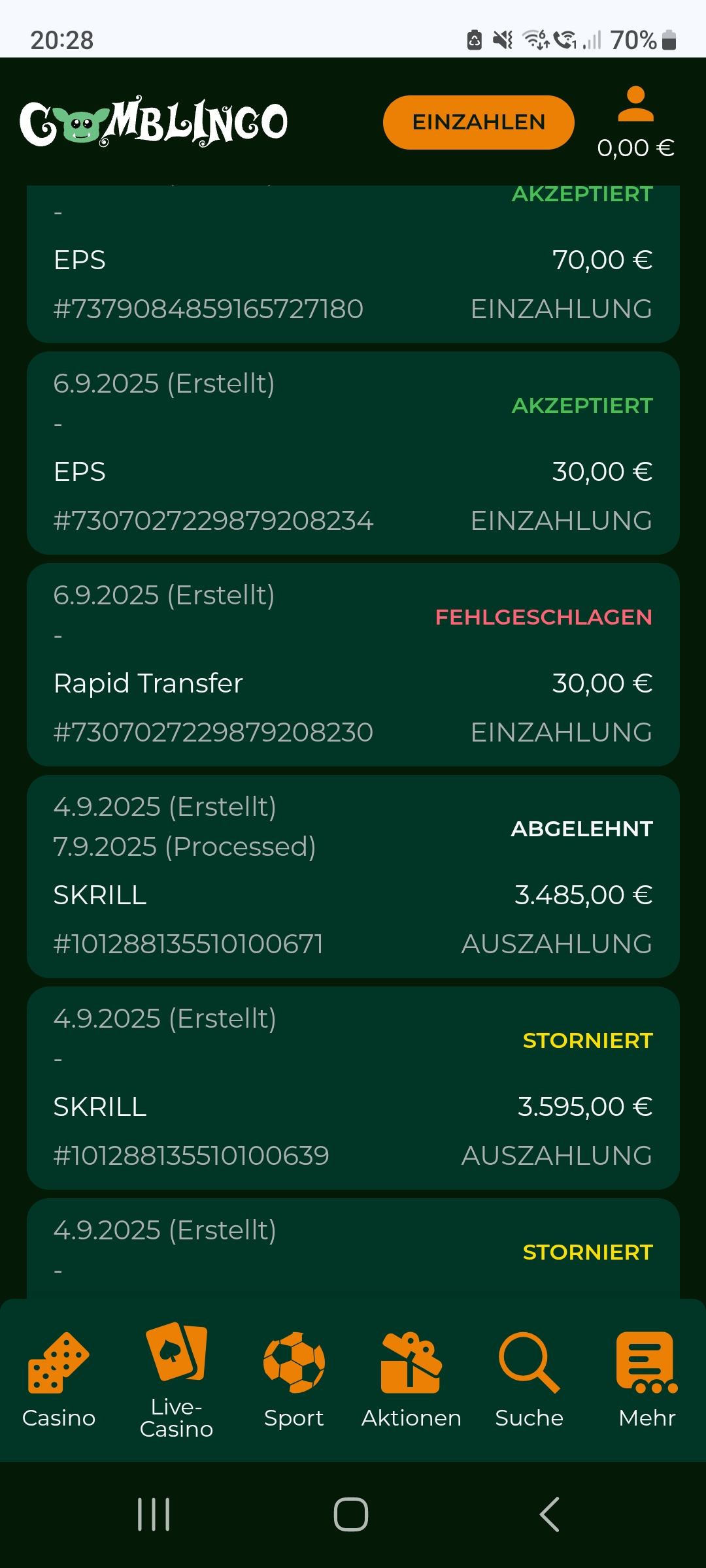Screen dimensions: 706x1568
Task: Go back using the system back button
Action: click(549, 1514)
